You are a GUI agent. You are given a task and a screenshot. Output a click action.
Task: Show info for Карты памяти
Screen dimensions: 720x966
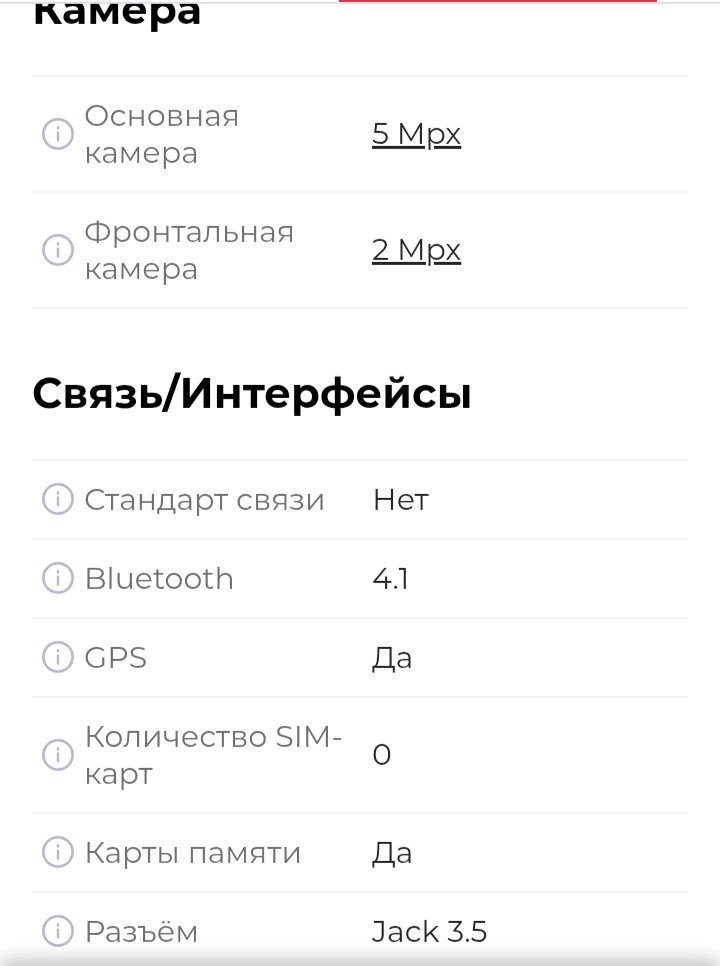pyautogui.click(x=57, y=852)
